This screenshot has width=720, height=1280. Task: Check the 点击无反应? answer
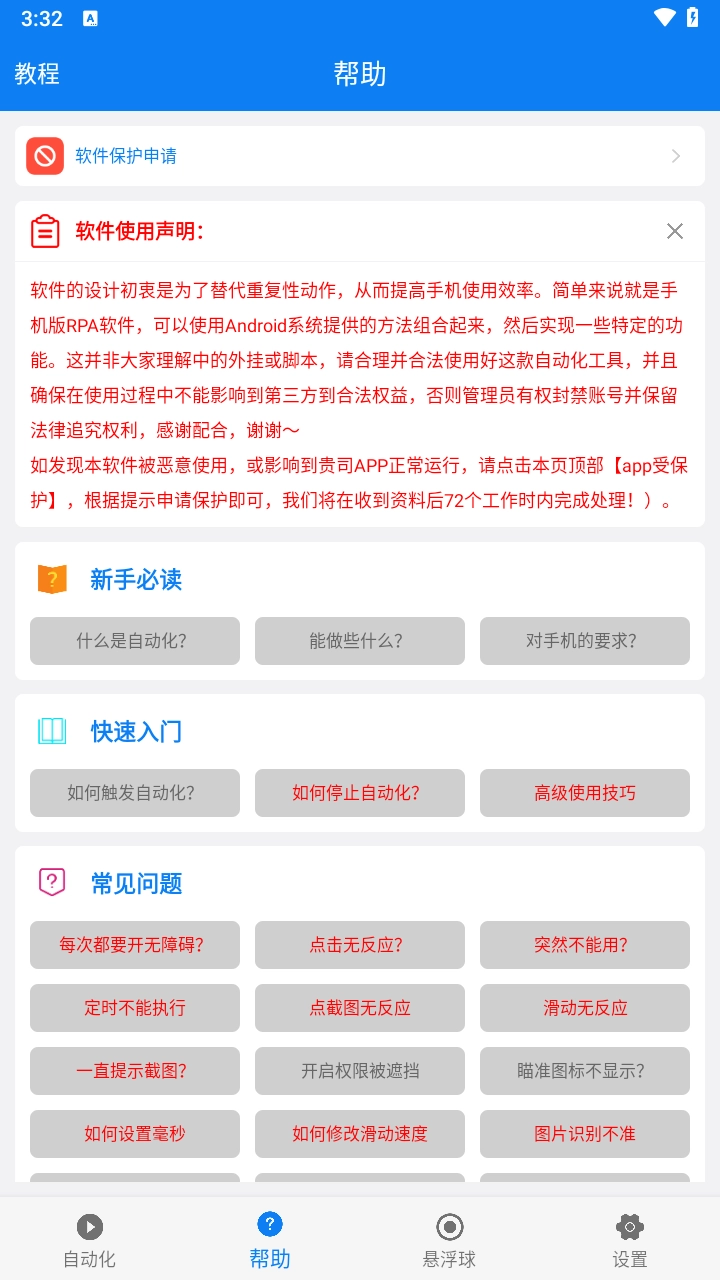pos(360,945)
